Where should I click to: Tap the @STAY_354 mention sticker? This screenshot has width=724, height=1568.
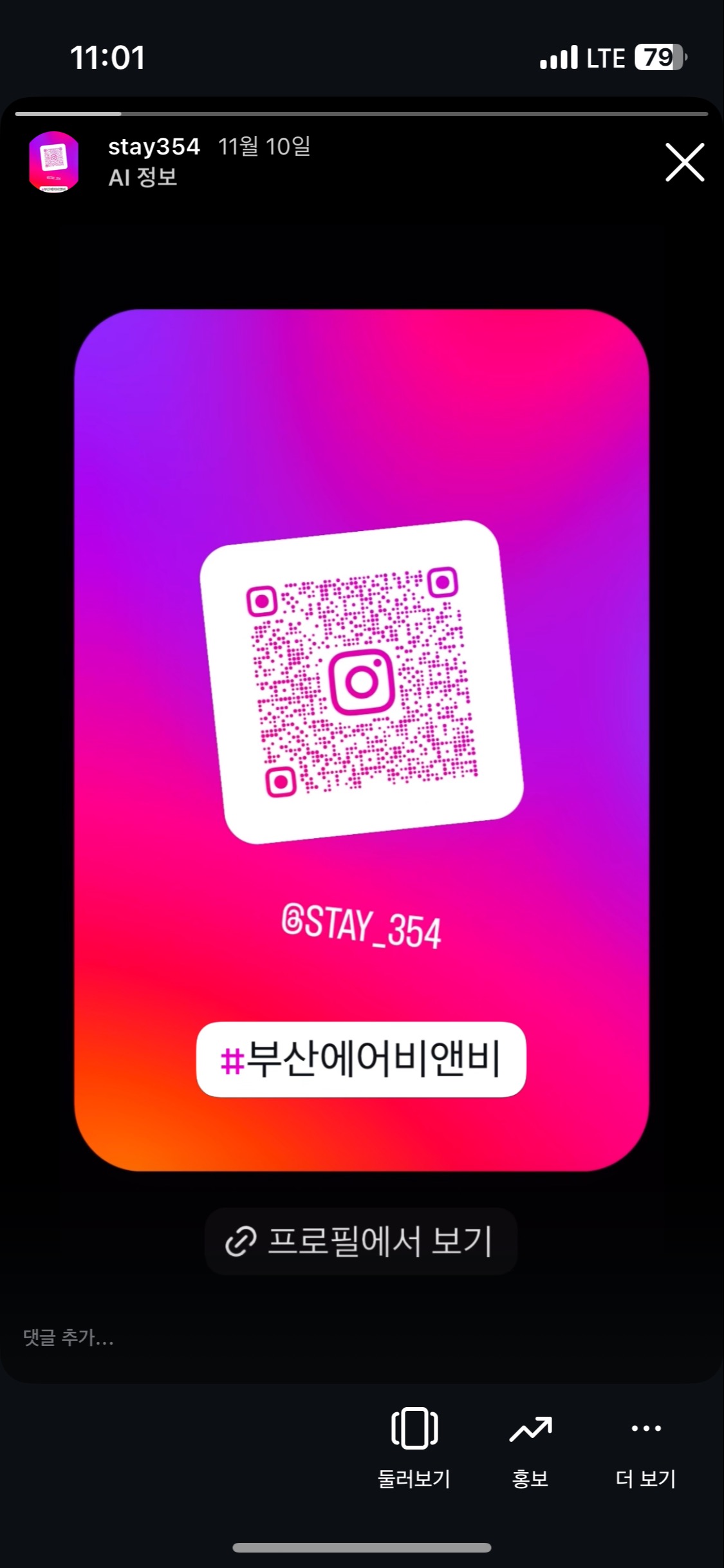tap(361, 927)
